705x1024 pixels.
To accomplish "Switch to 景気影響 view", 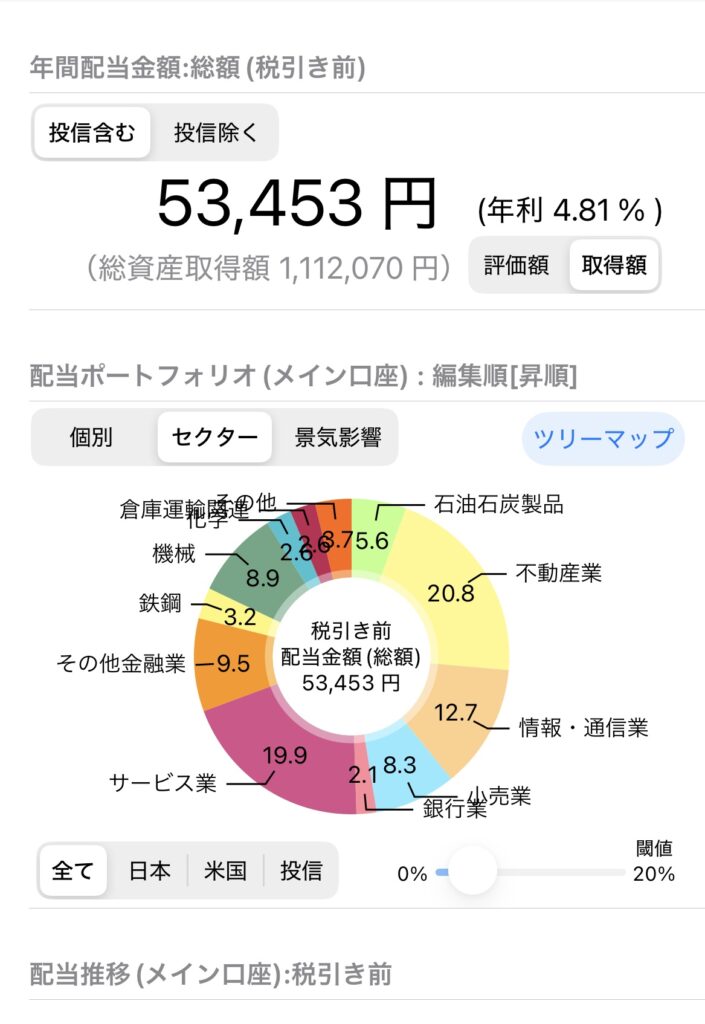I will pyautogui.click(x=337, y=438).
